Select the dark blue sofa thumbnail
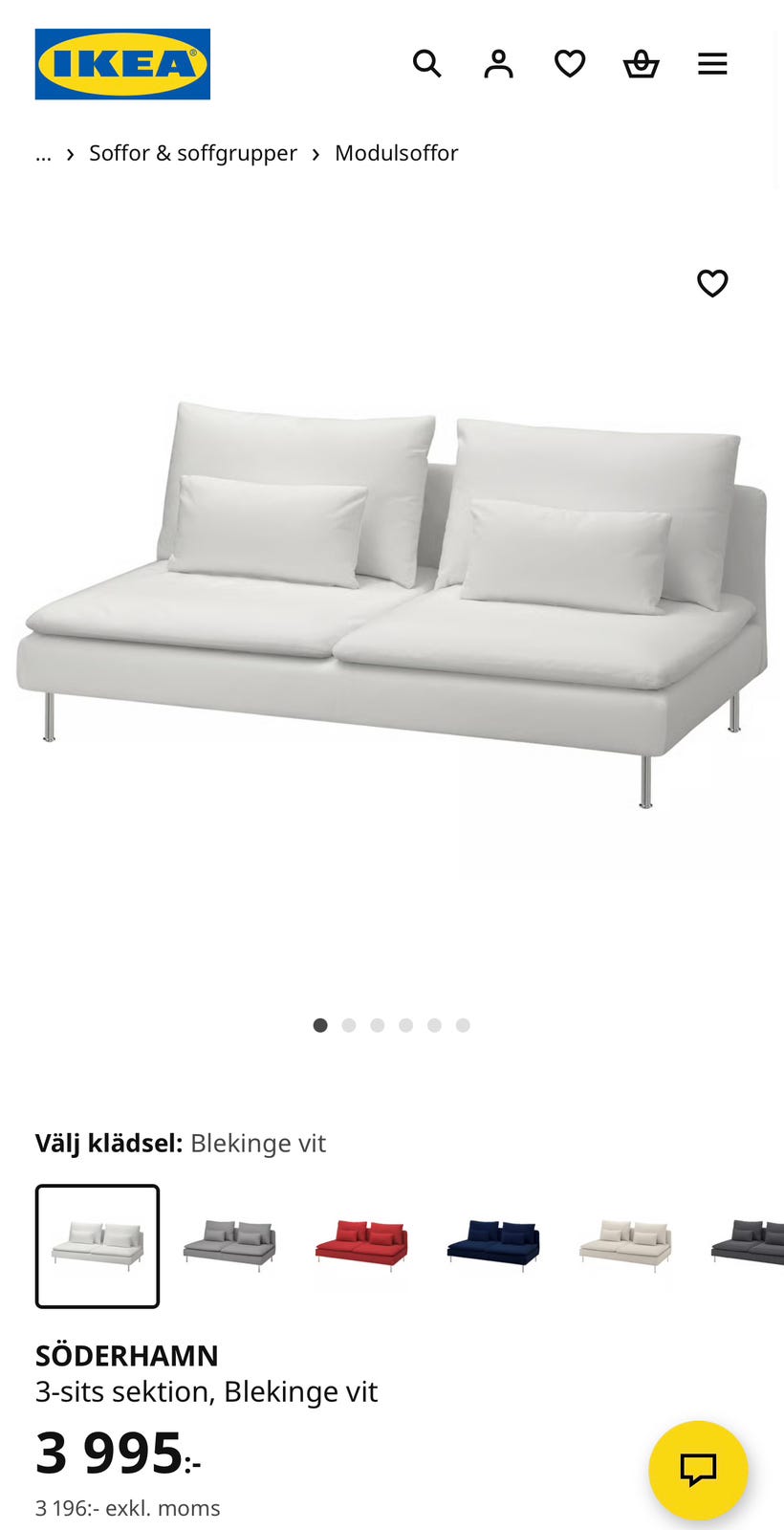This screenshot has height=1530, width=784. tap(493, 1245)
